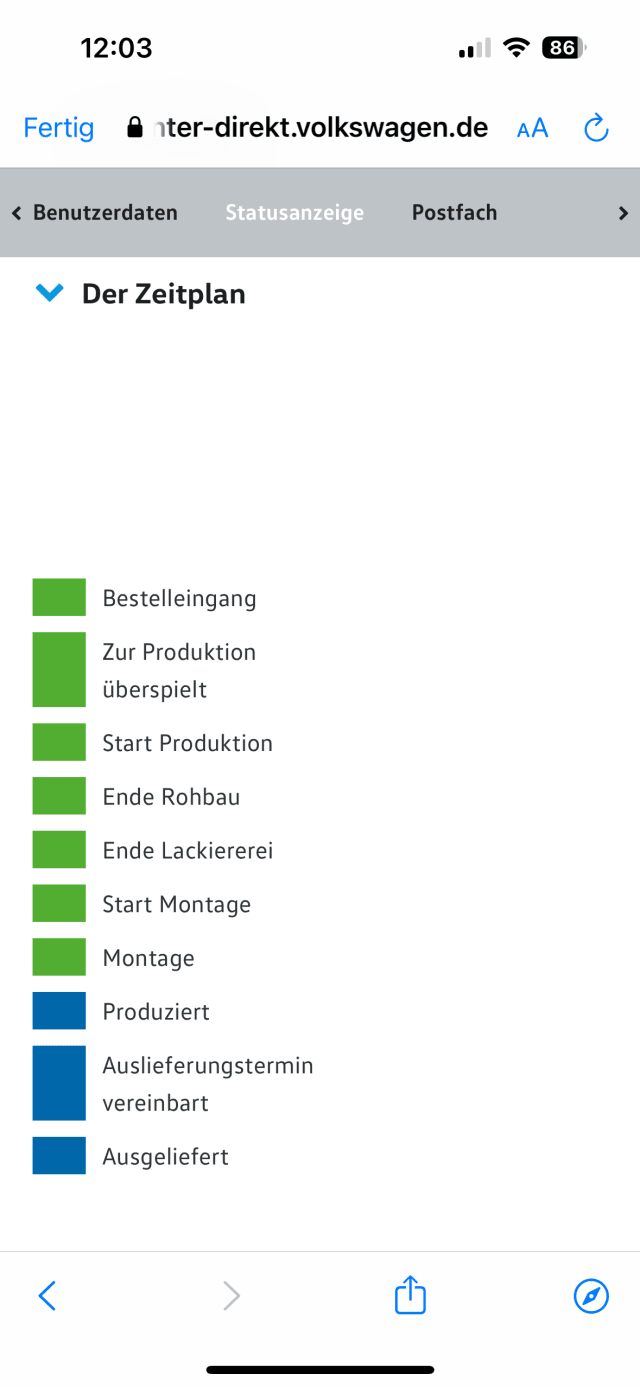The image size is (640, 1387).
Task: Tap Fertig to close the browser view
Action: 59,128
